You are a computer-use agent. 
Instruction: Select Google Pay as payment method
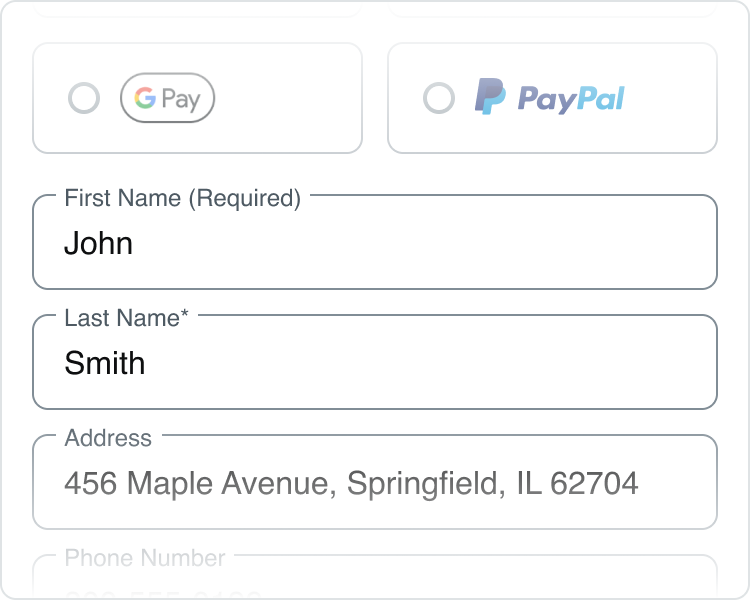point(84,98)
